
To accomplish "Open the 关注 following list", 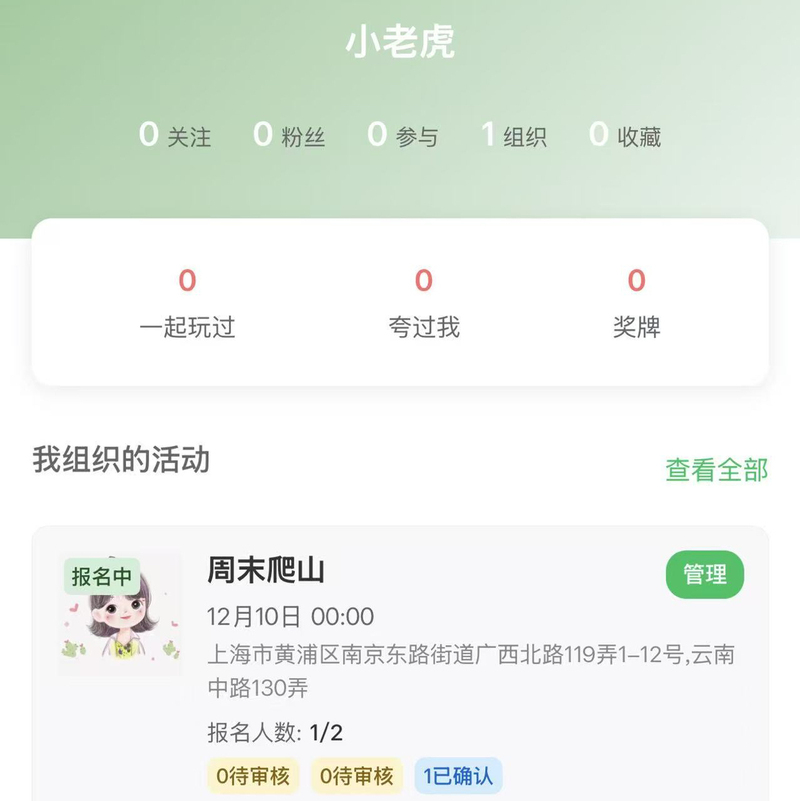I will [x=175, y=135].
